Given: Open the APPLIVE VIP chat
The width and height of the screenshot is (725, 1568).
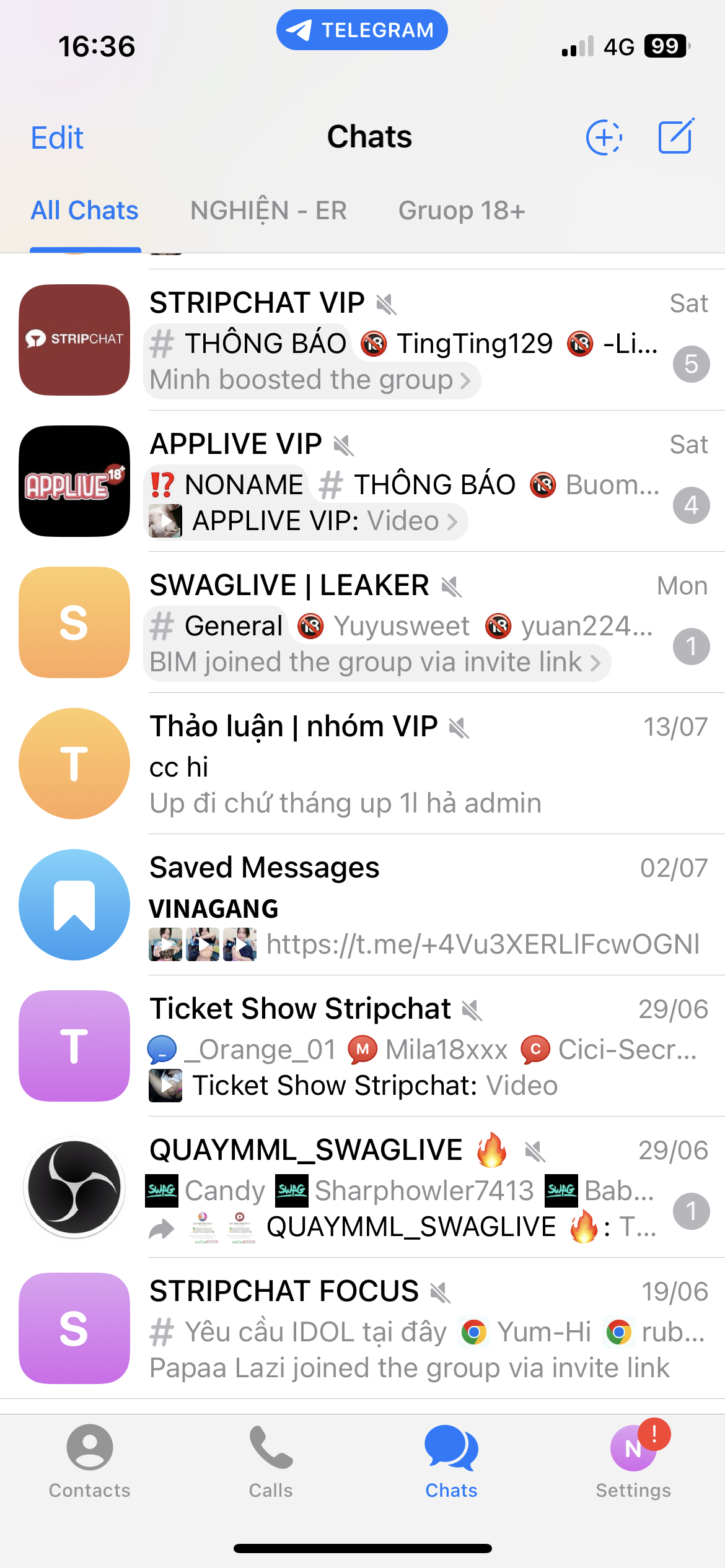Looking at the screenshot, I should [362, 481].
